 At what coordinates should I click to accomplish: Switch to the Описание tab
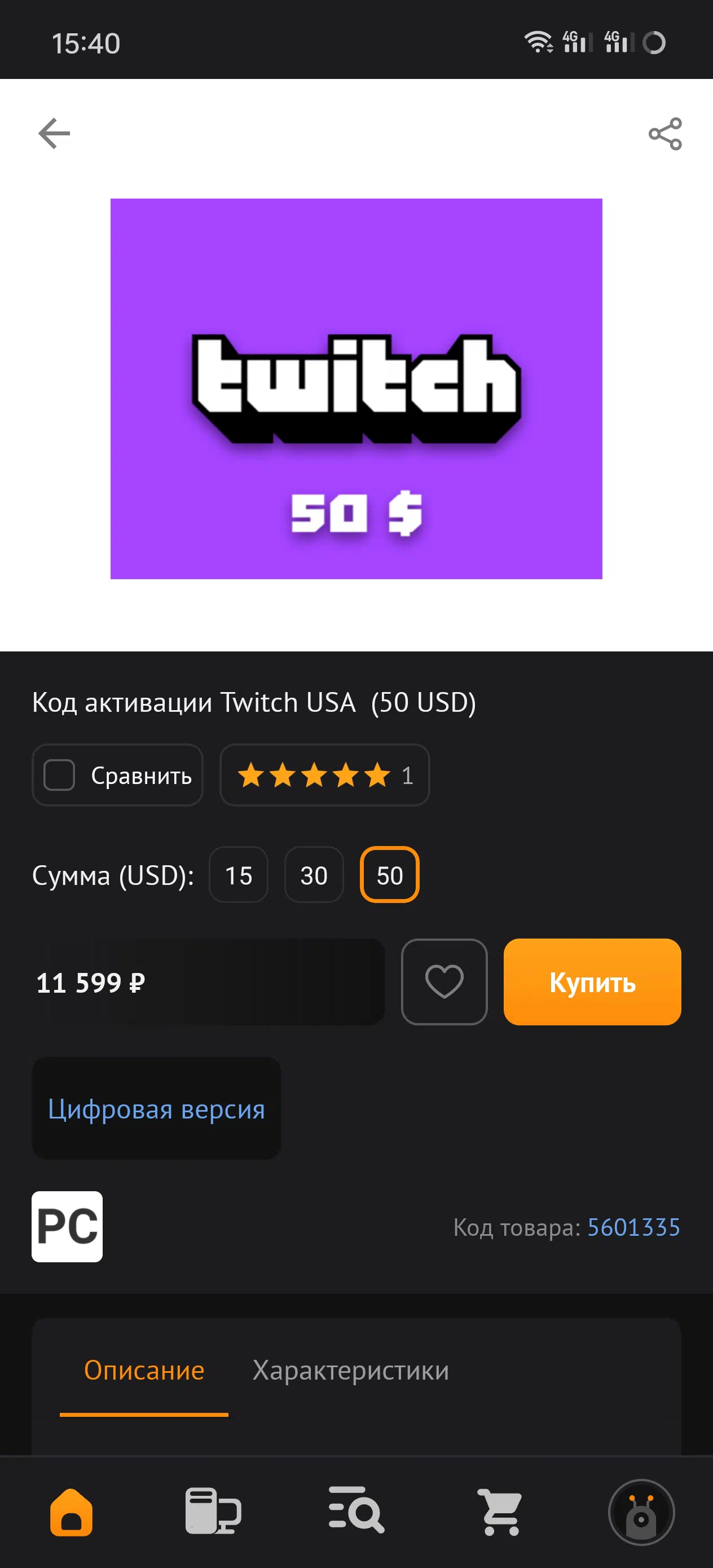tap(144, 1370)
